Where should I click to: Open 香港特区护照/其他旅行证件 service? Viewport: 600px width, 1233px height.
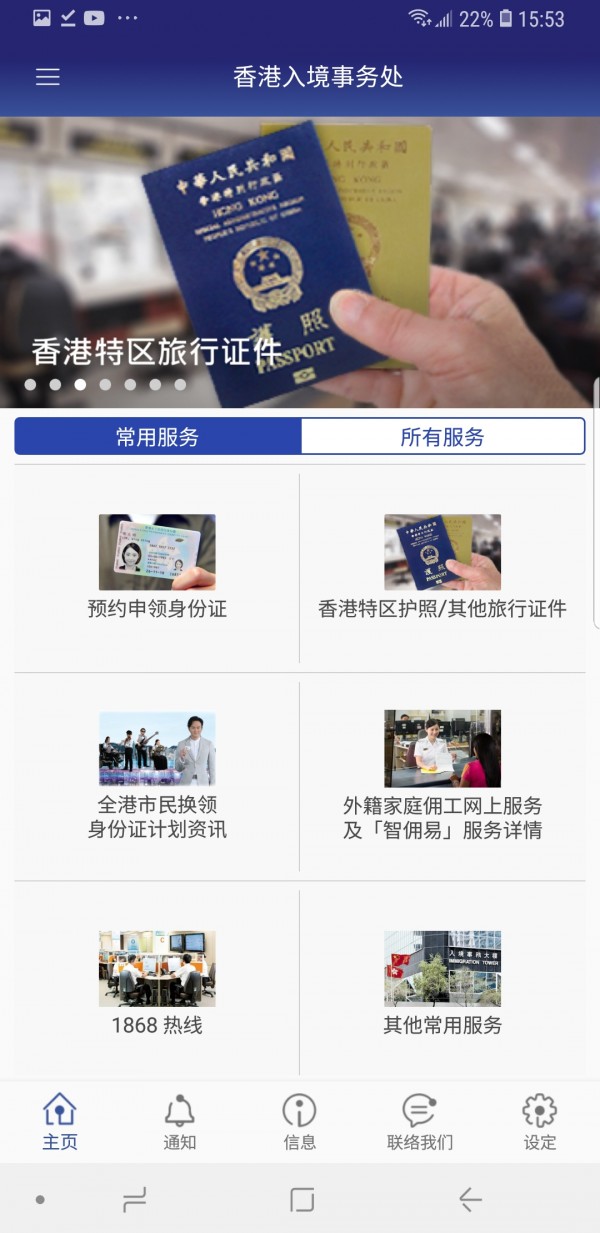pyautogui.click(x=442, y=567)
